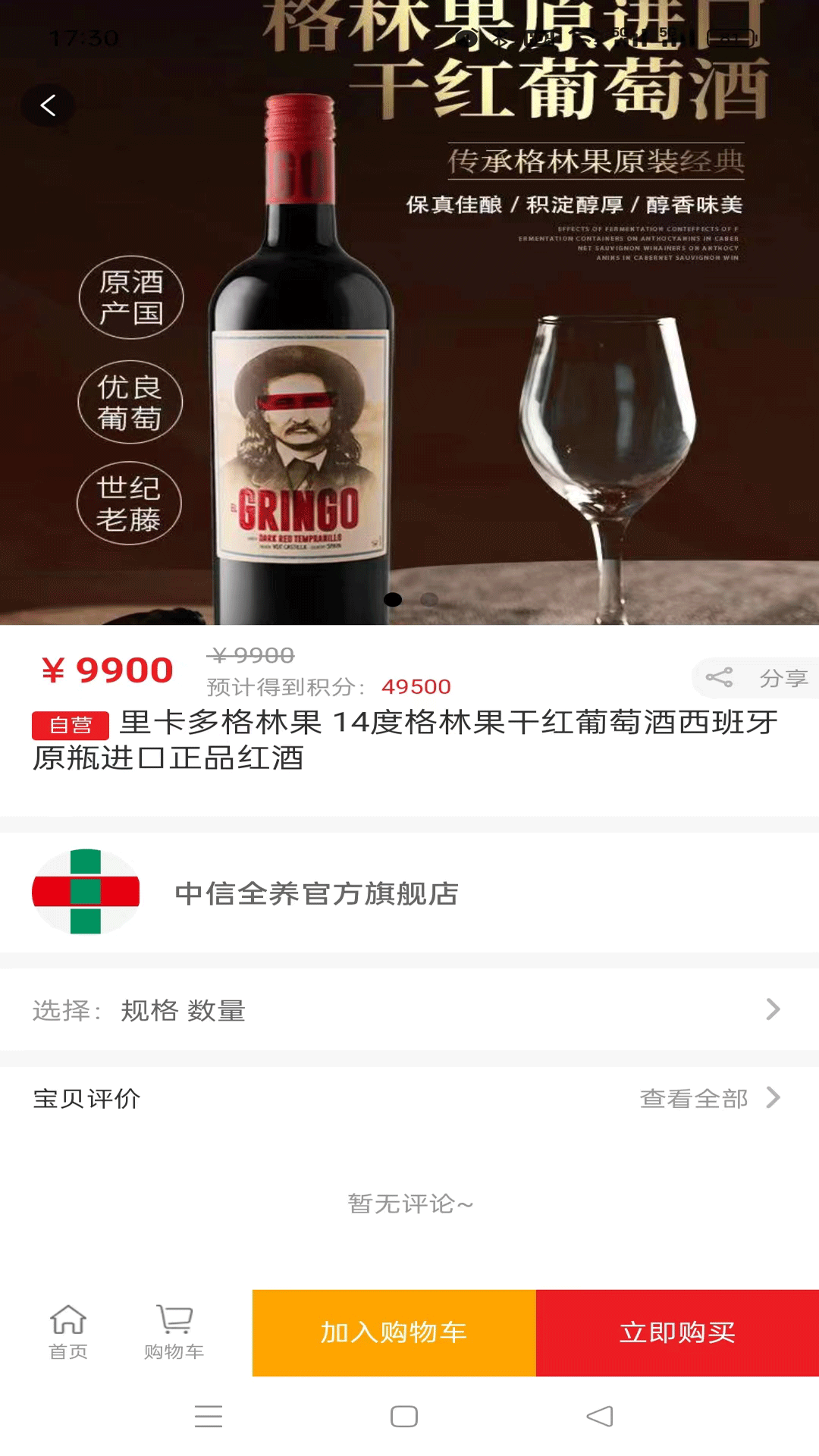Open 查看全部 reviews via chevron arrow

773,1098
